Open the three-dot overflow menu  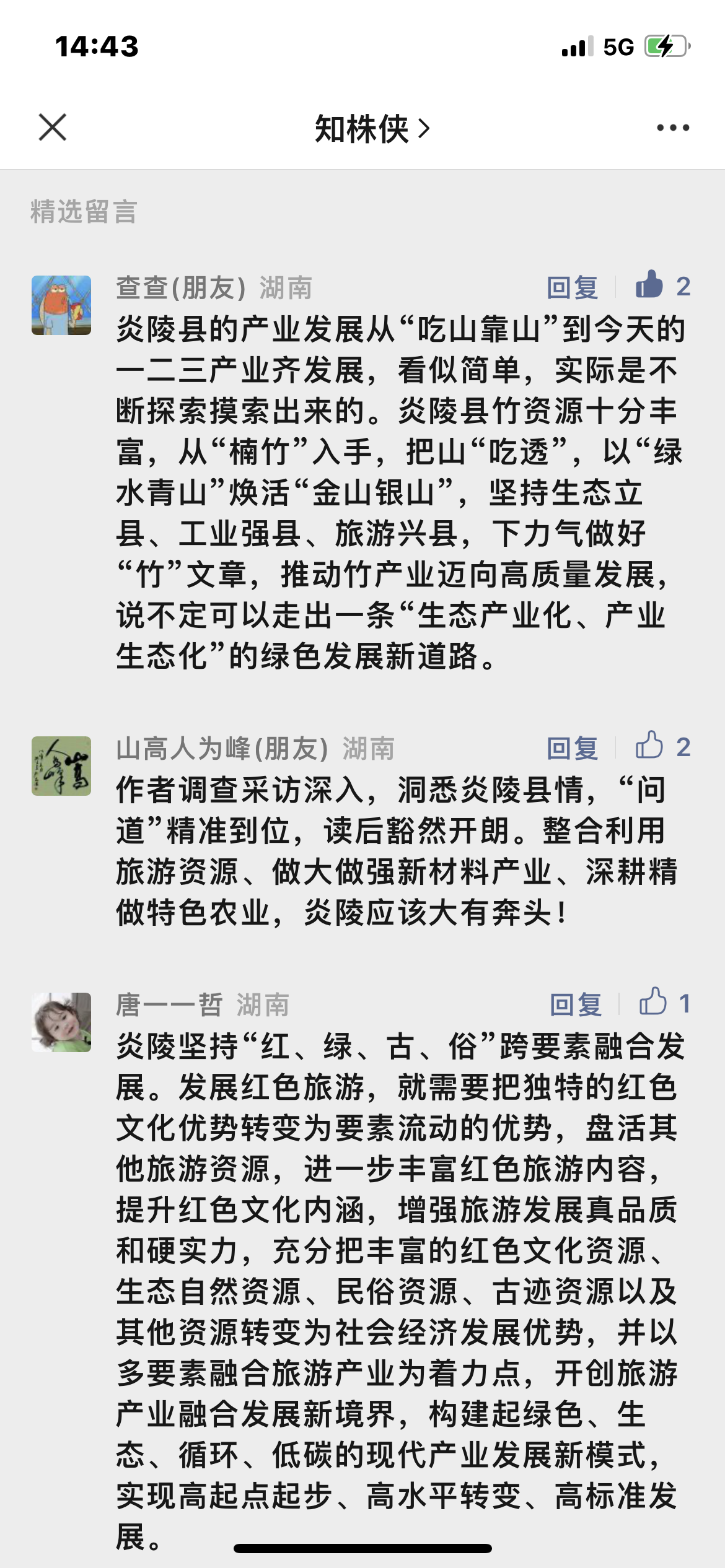(x=673, y=128)
